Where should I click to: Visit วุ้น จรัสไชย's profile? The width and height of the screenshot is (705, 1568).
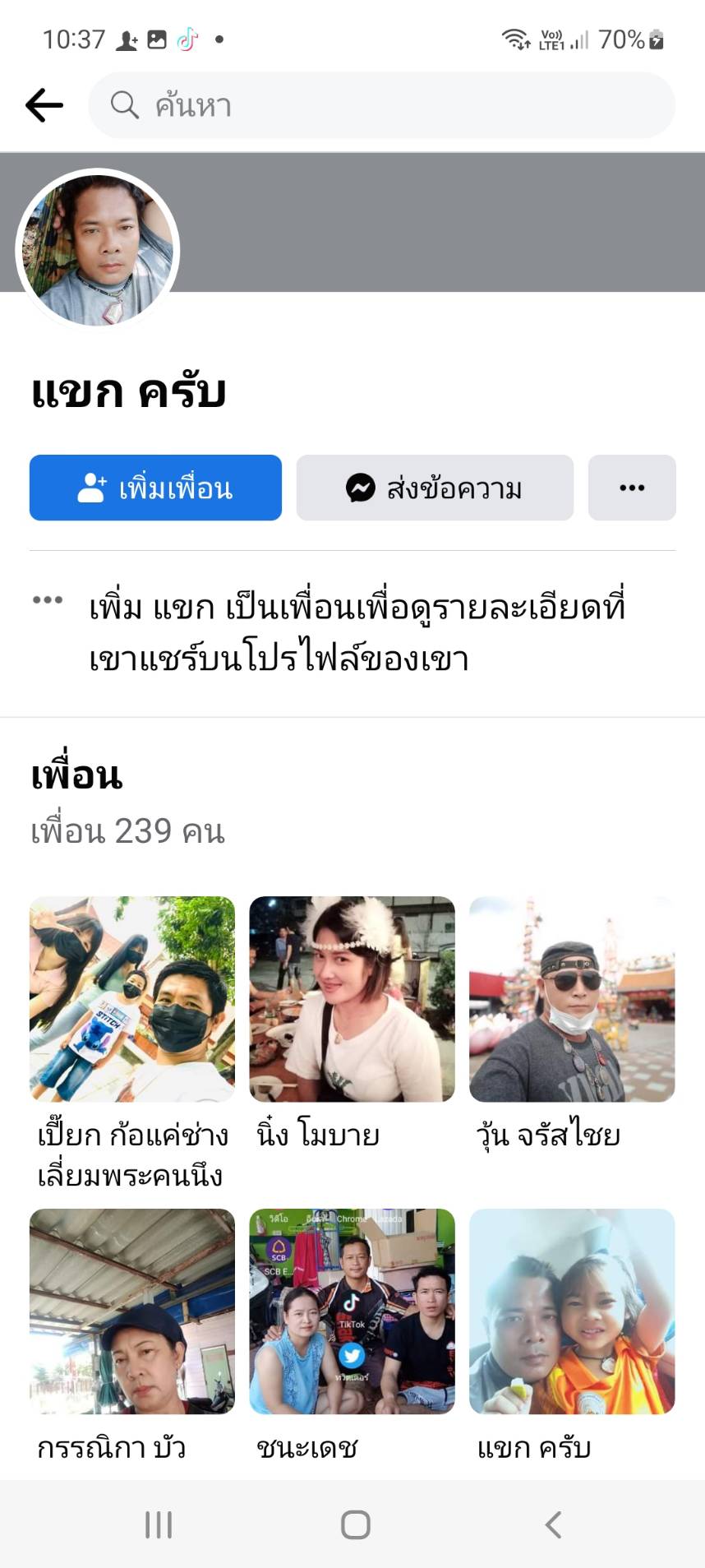point(572,999)
